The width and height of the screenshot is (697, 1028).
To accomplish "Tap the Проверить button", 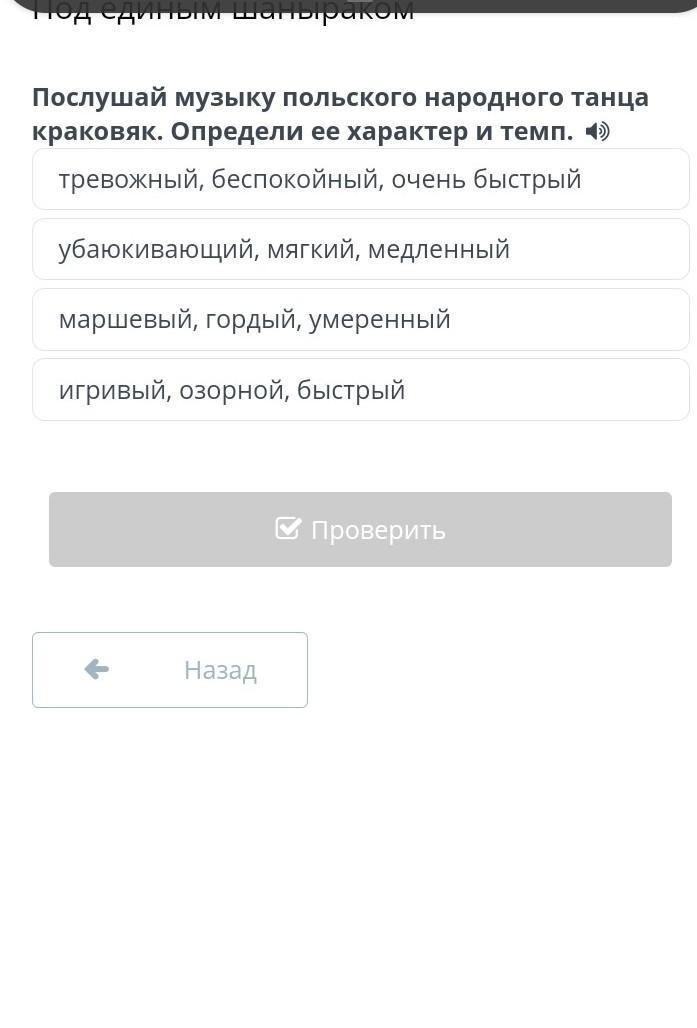I will click(360, 530).
